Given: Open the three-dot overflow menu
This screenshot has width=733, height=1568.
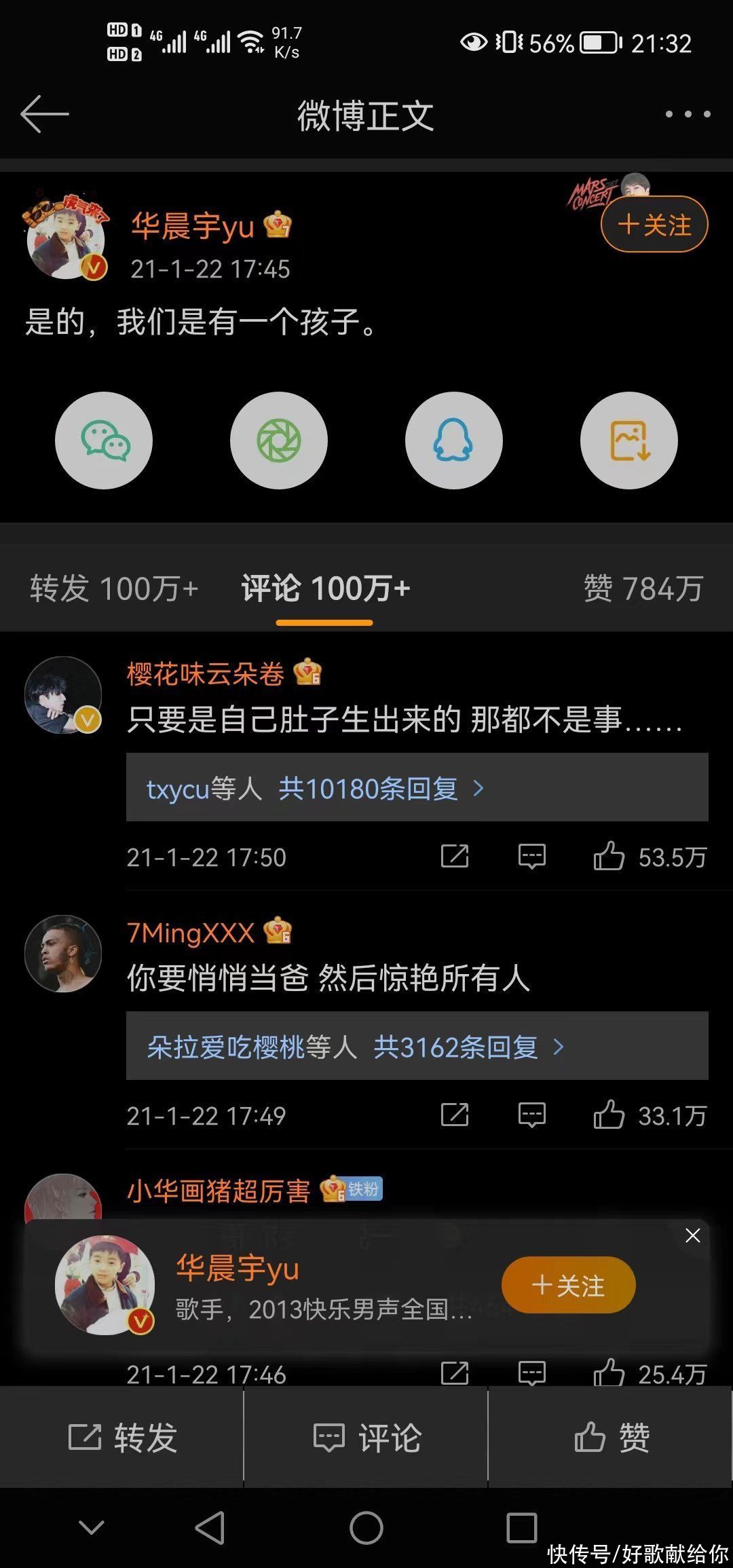Looking at the screenshot, I should [688, 114].
